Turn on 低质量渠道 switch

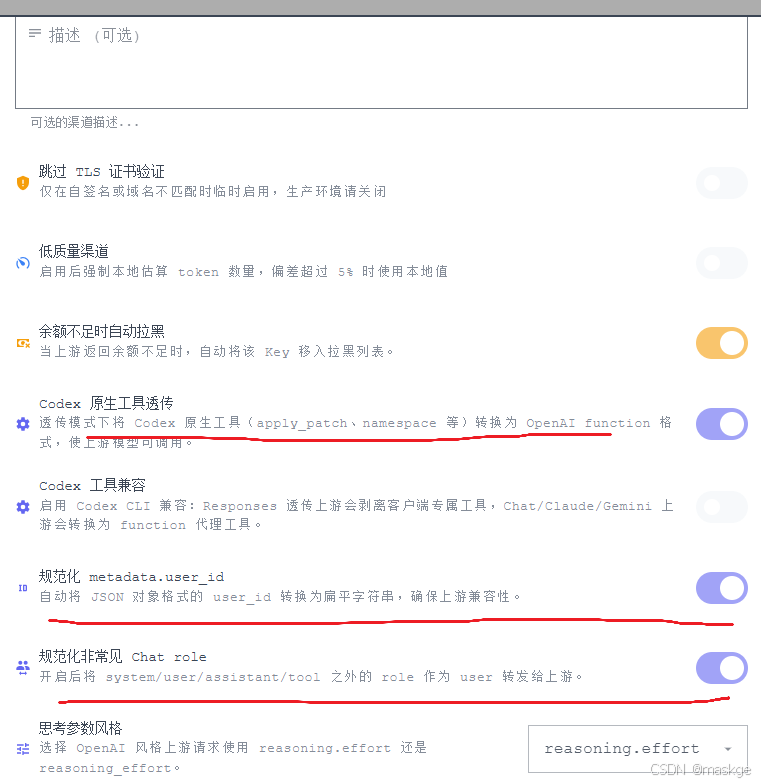point(722,263)
